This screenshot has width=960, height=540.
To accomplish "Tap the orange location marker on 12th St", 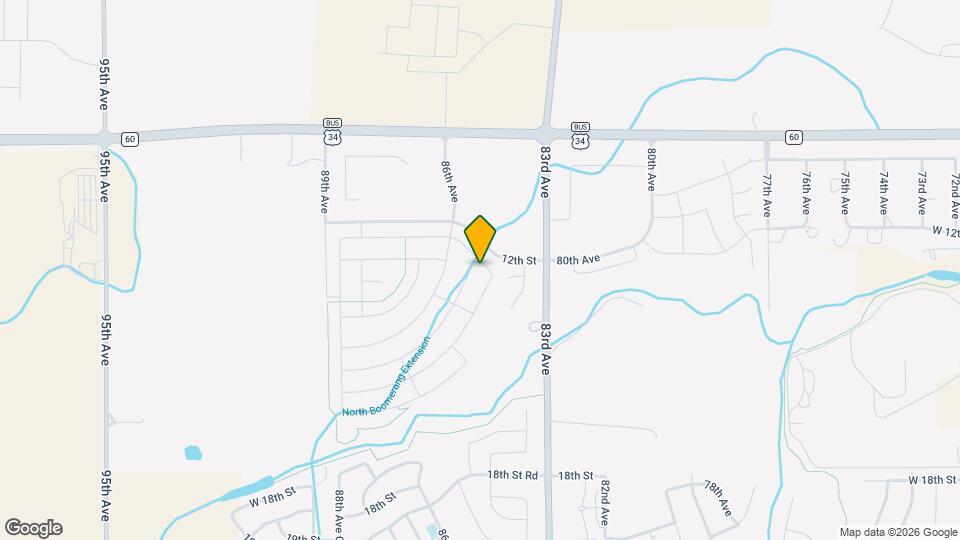I will pos(480,238).
